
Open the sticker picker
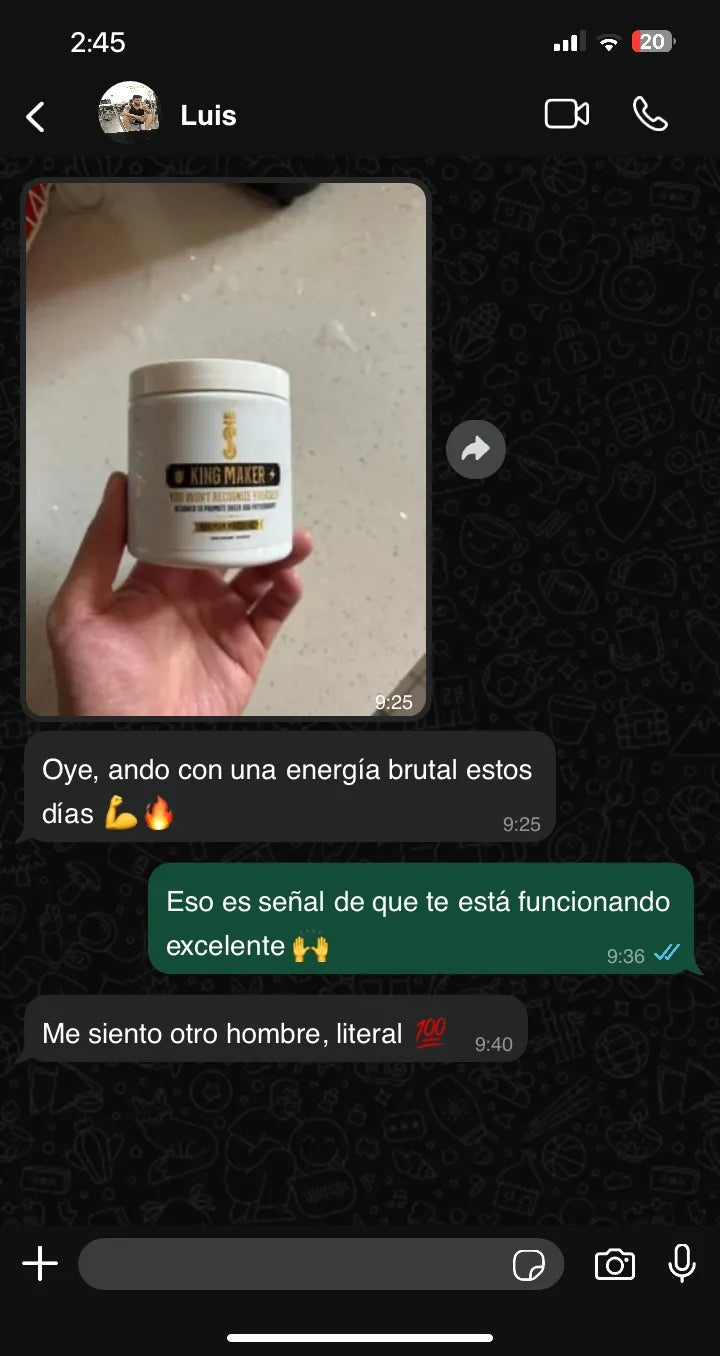(x=529, y=1265)
